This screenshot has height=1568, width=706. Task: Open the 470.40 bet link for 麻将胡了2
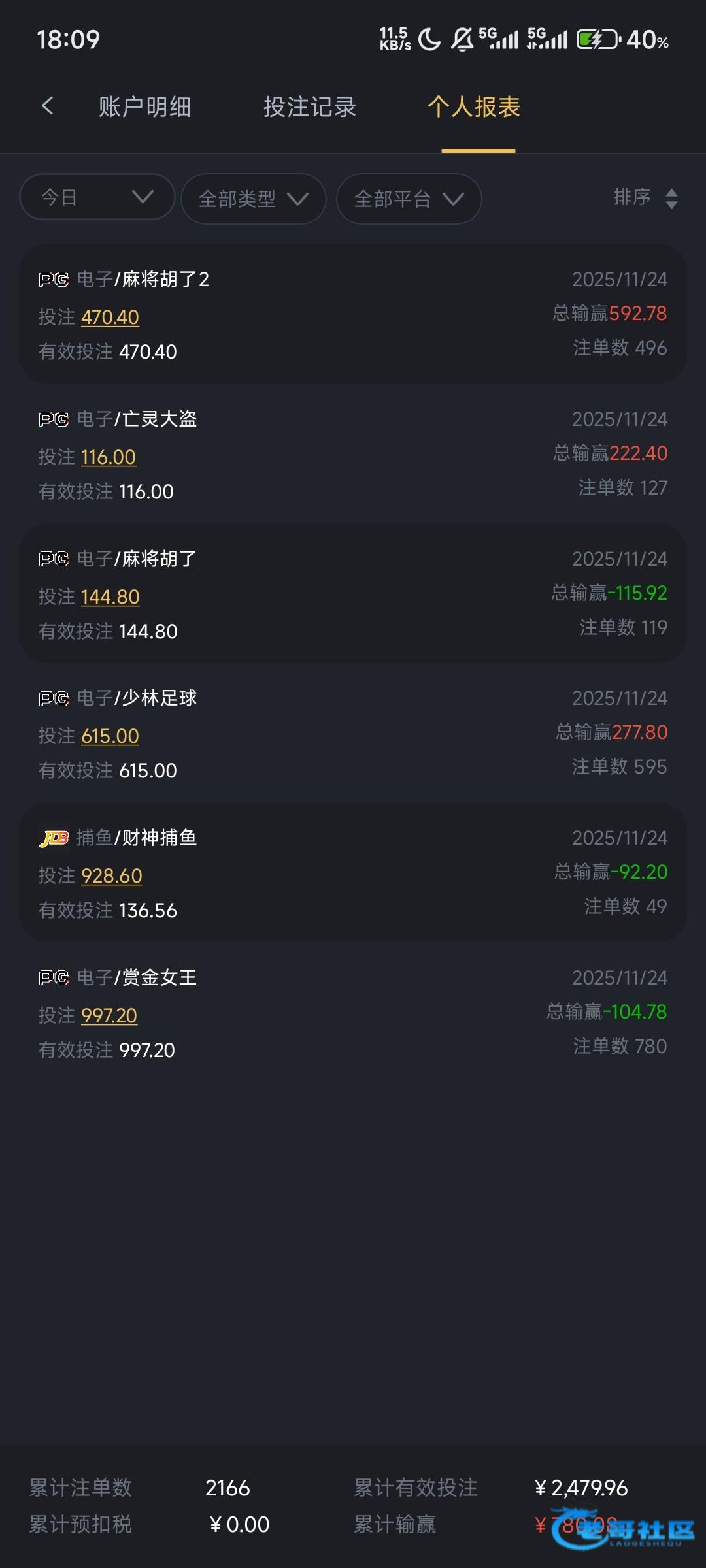pyautogui.click(x=110, y=318)
